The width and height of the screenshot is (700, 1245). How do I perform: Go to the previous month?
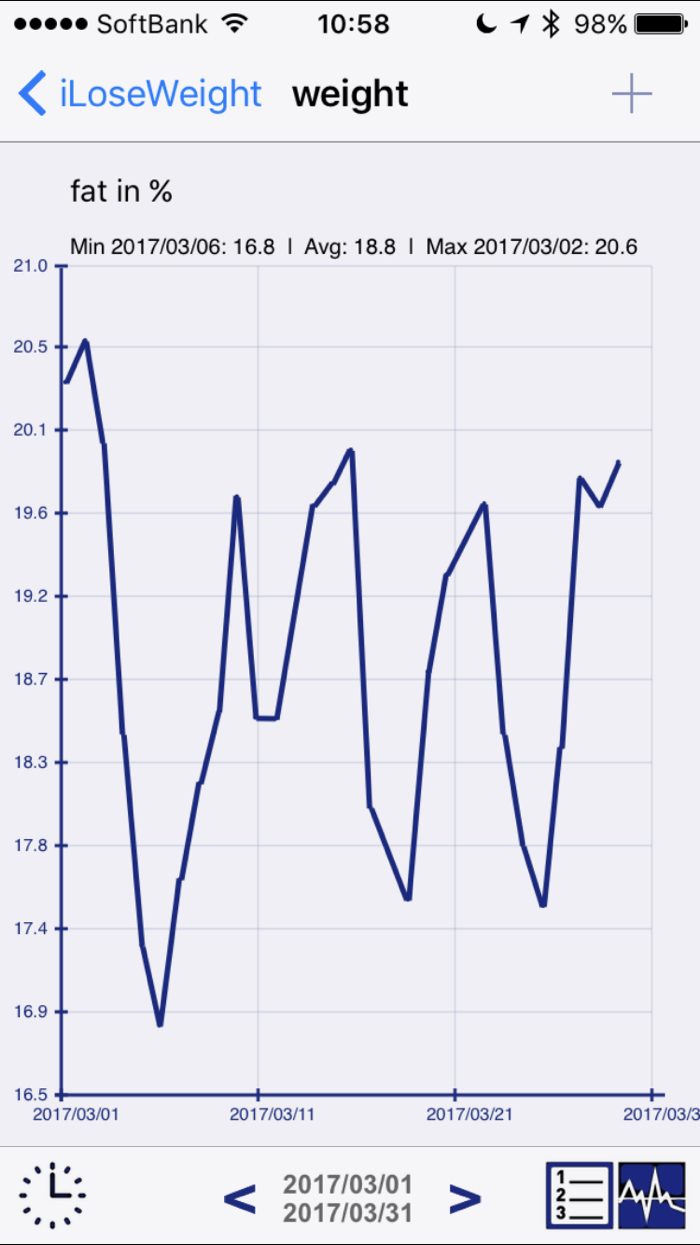click(x=238, y=1197)
